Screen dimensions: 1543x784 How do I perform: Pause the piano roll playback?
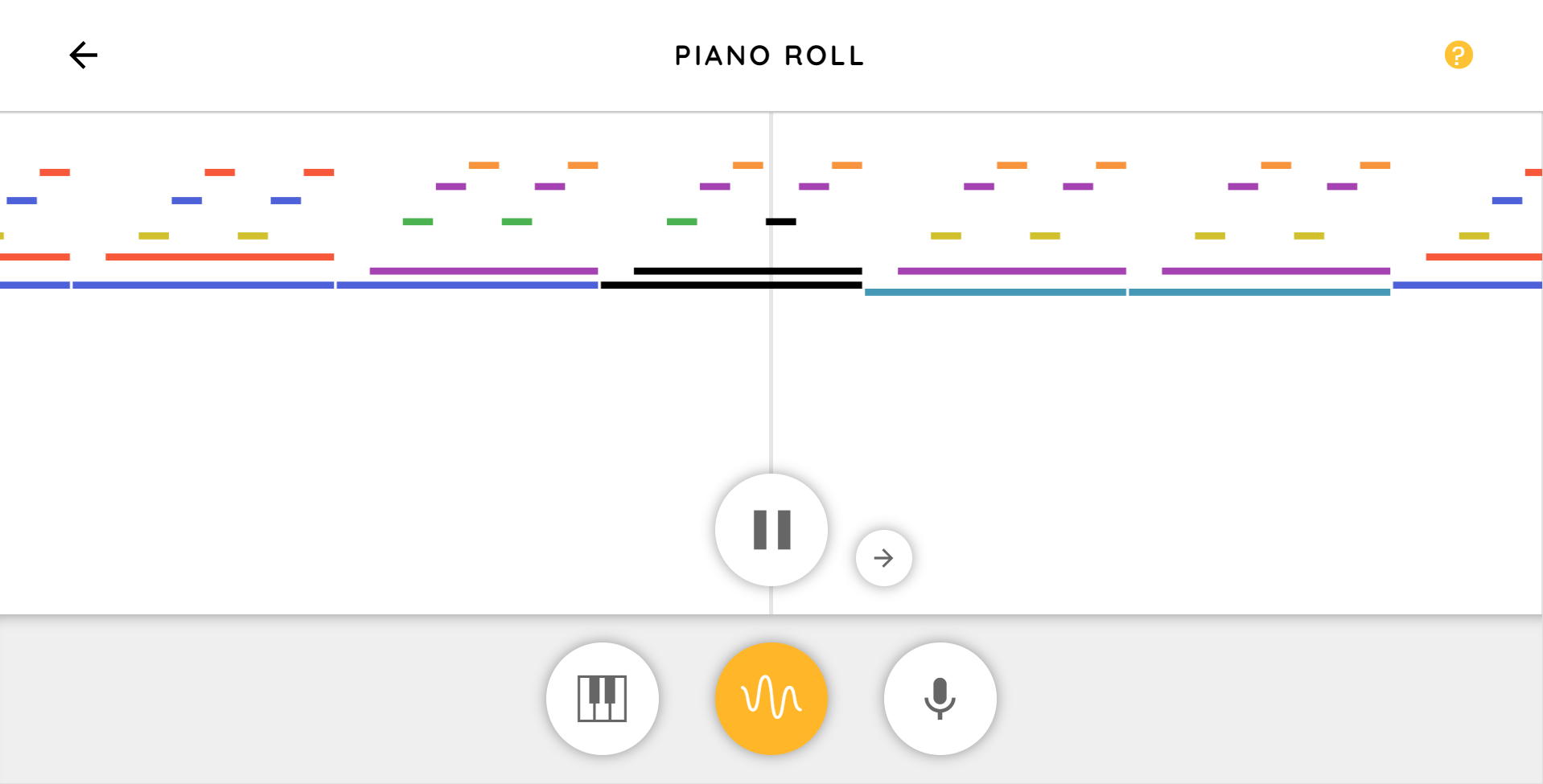pyautogui.click(x=771, y=530)
